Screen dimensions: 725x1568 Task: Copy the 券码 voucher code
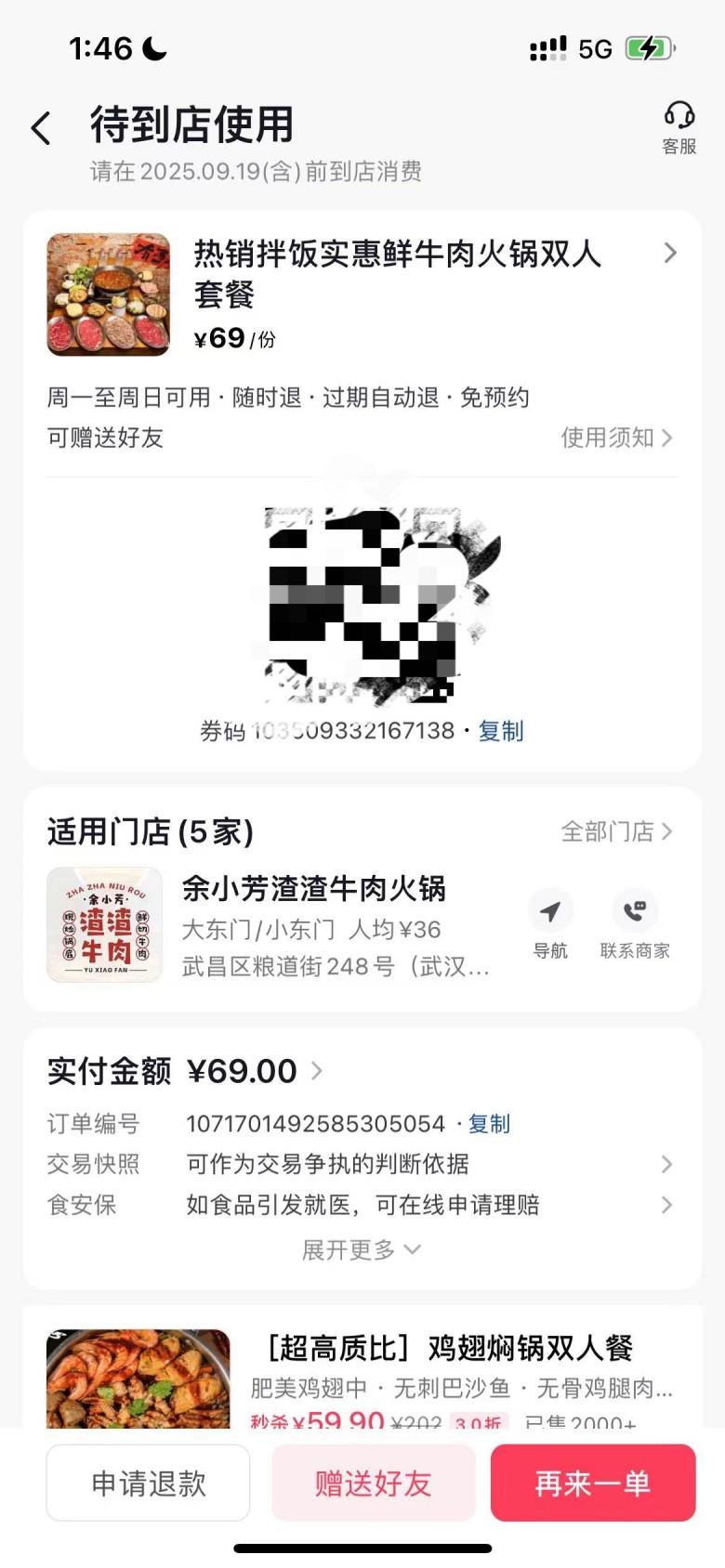501,731
